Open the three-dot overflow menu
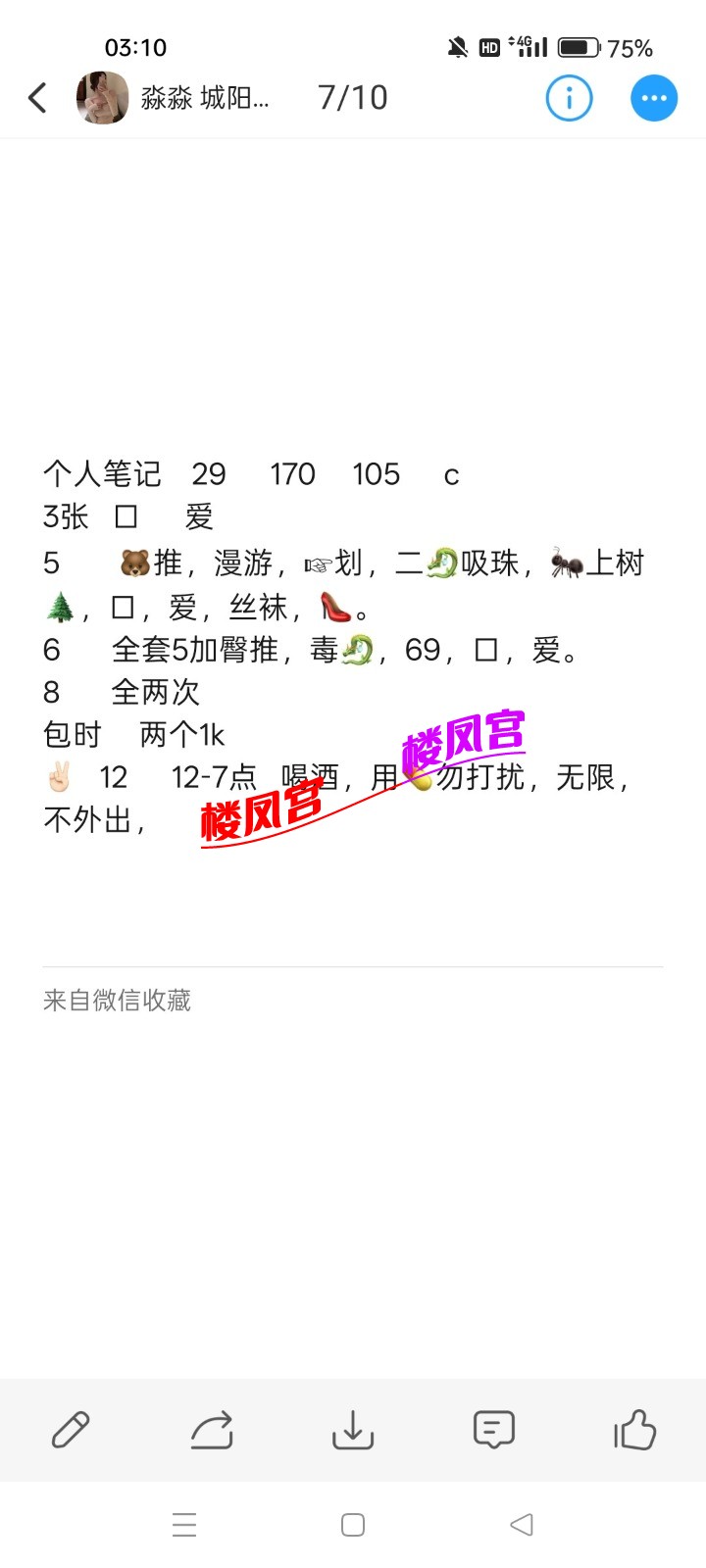 (x=654, y=98)
